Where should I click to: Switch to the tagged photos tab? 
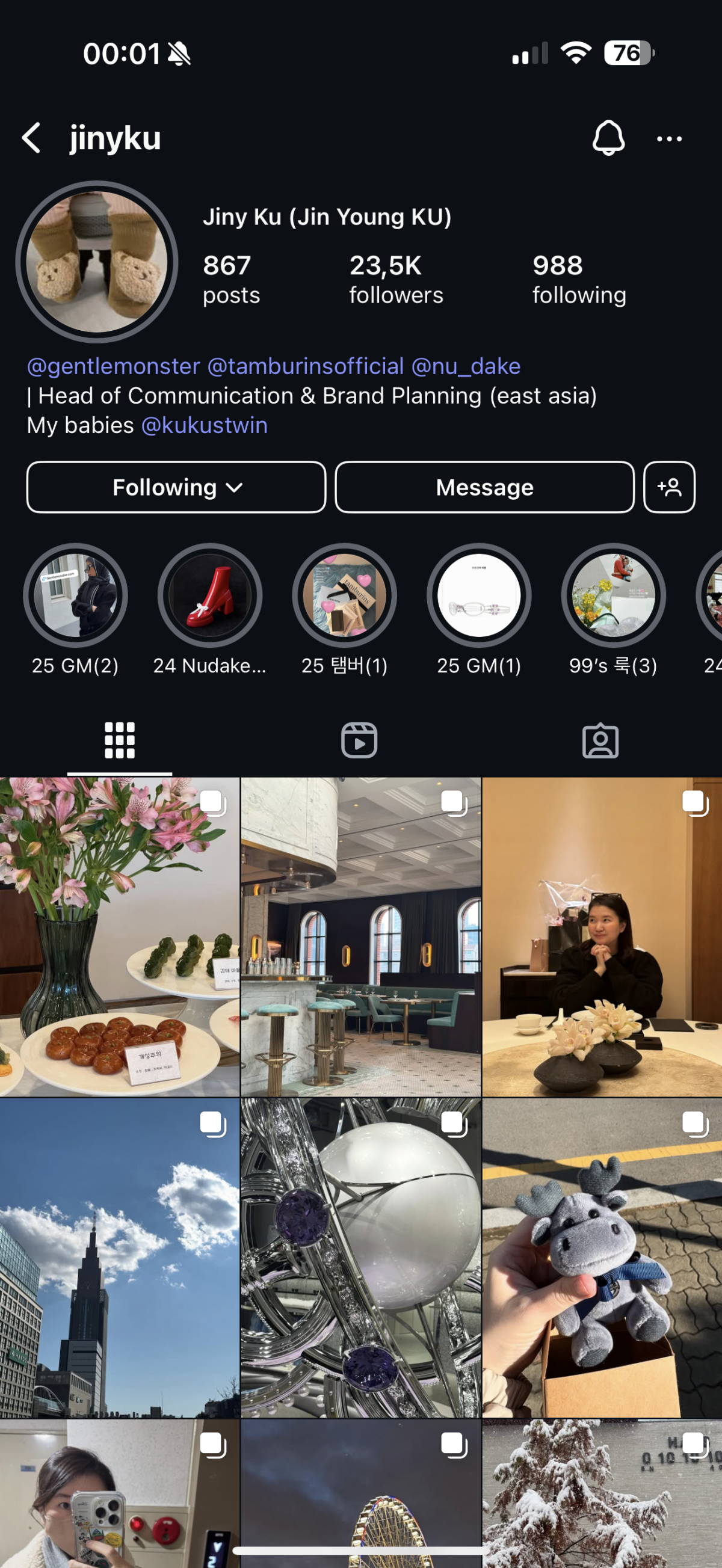(x=600, y=740)
